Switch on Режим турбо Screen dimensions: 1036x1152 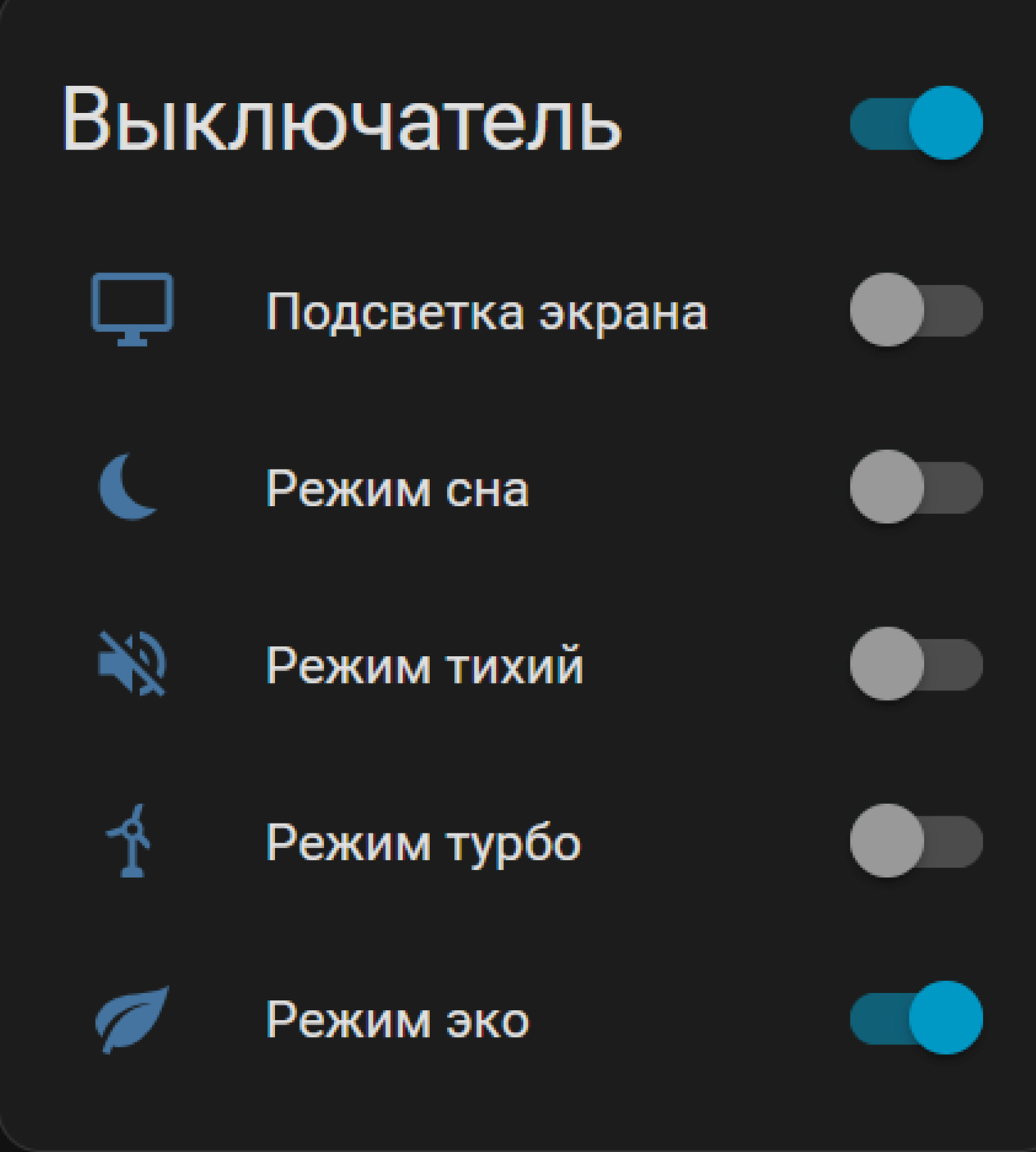click(x=914, y=841)
